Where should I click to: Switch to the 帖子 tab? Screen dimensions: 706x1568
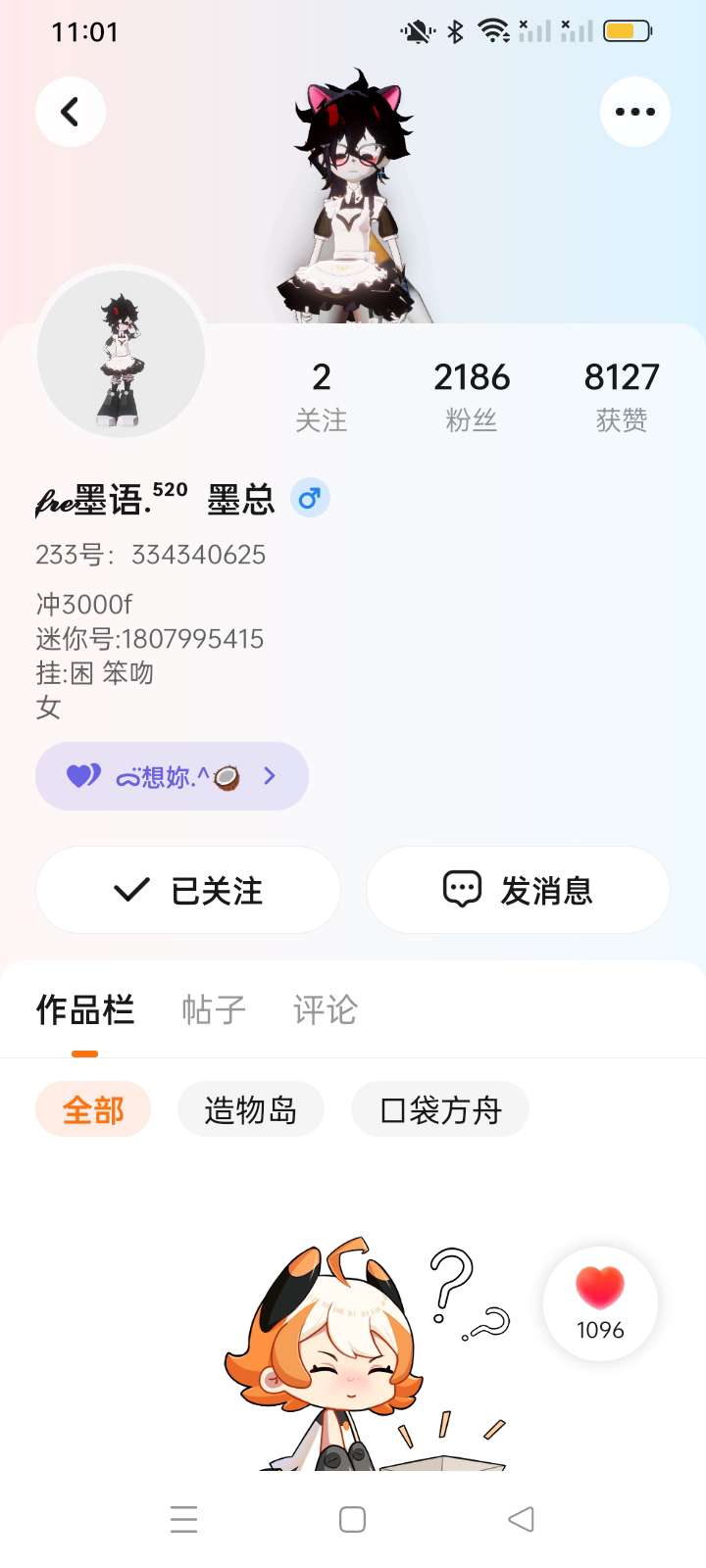click(x=214, y=1009)
